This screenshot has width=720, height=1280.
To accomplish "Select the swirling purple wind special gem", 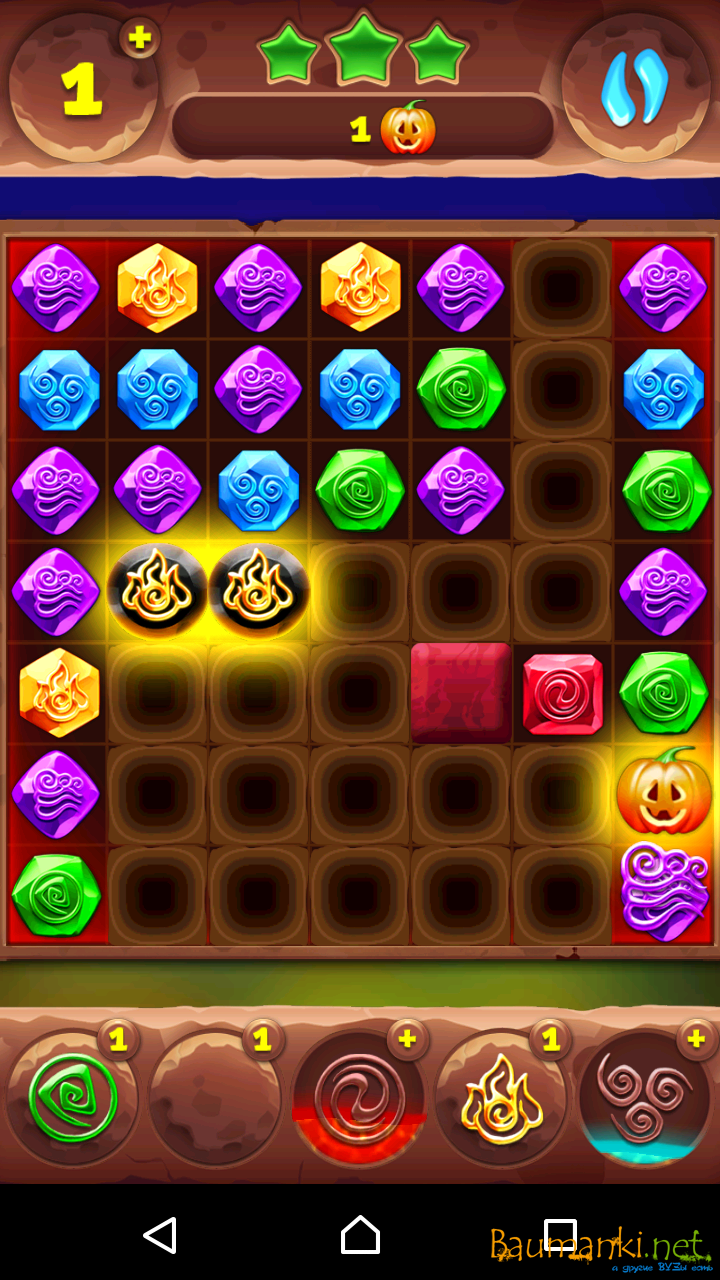I will click(x=664, y=893).
